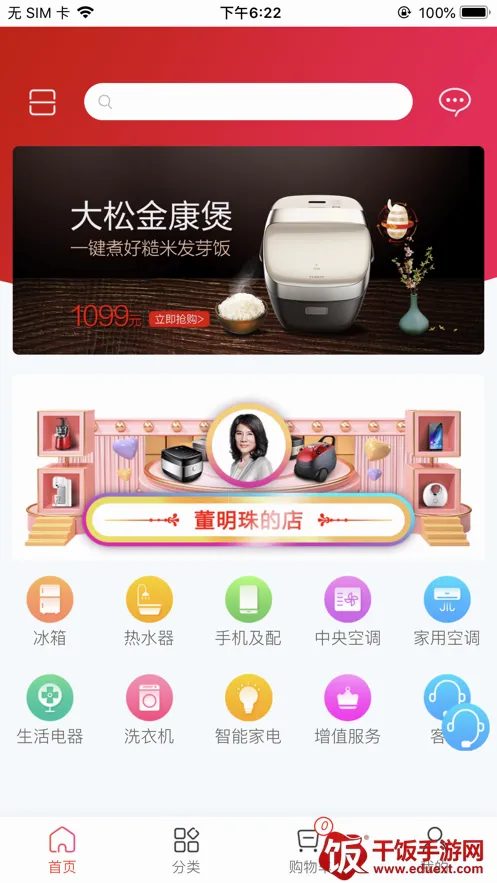The height and width of the screenshot is (883, 497).
Task: Browse the 中央空调 category
Action: coord(348,611)
